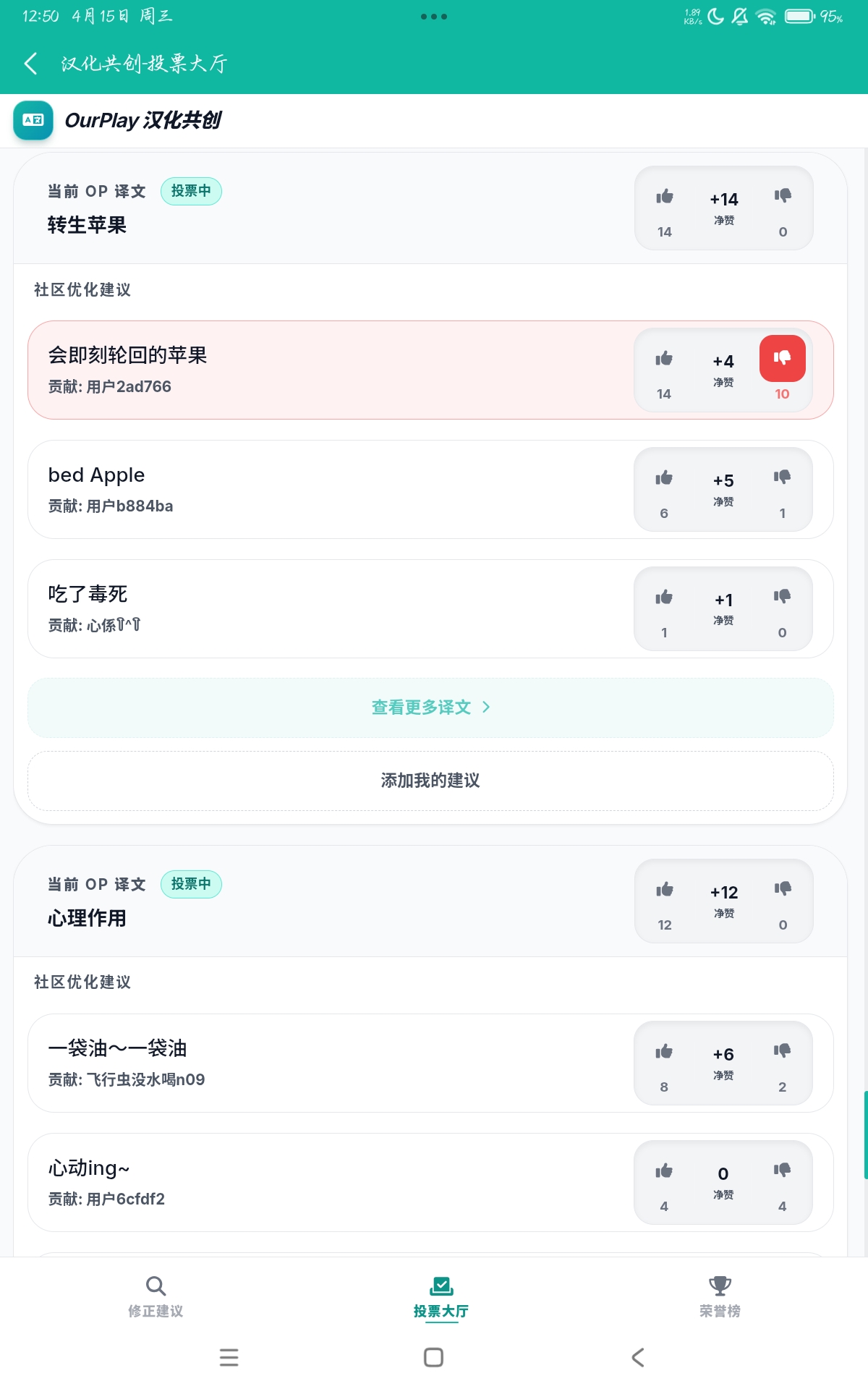Toggle like on the 吃了毒死 entry

tap(664, 598)
